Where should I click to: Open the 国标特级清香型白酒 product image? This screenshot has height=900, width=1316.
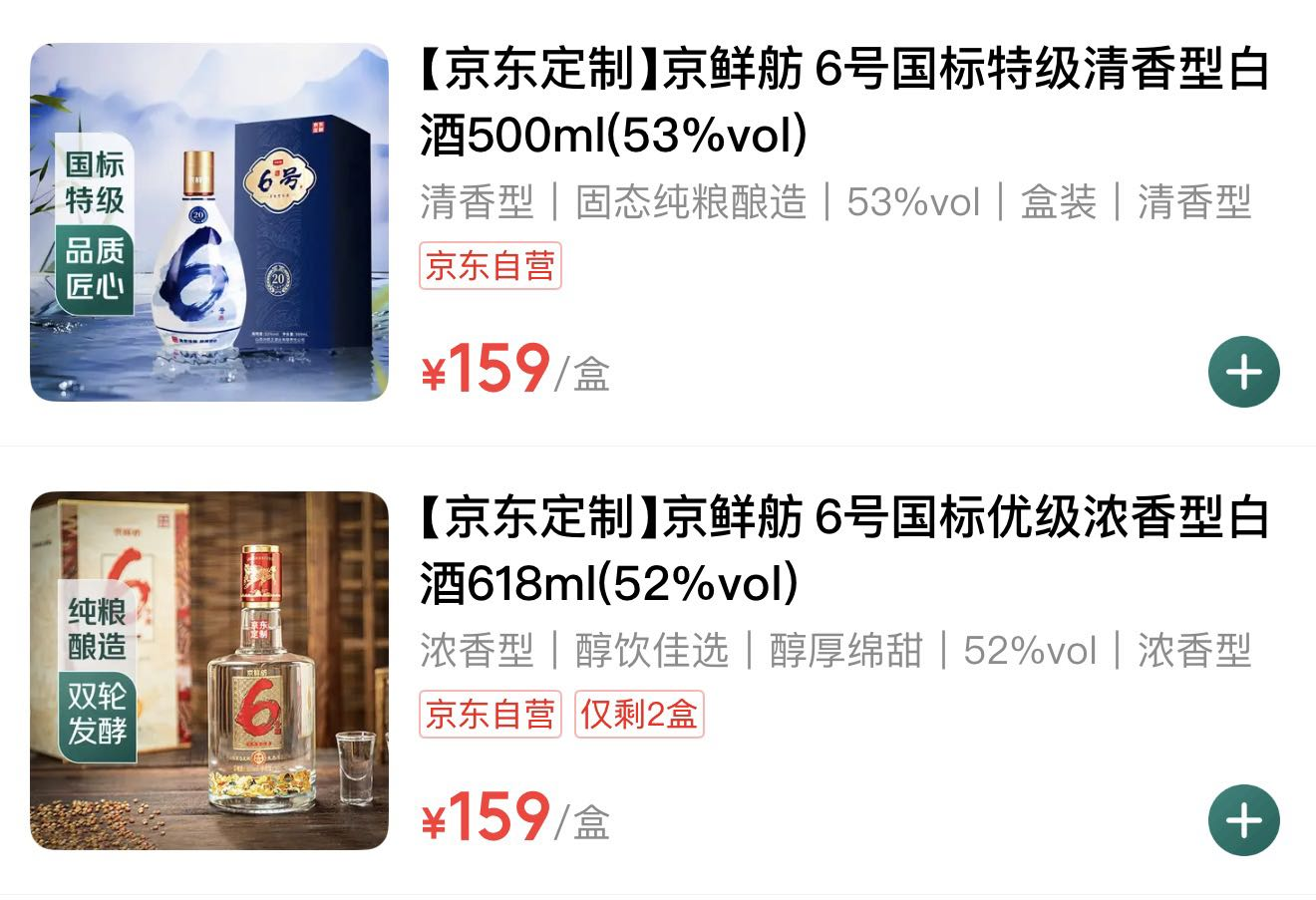pos(209,222)
